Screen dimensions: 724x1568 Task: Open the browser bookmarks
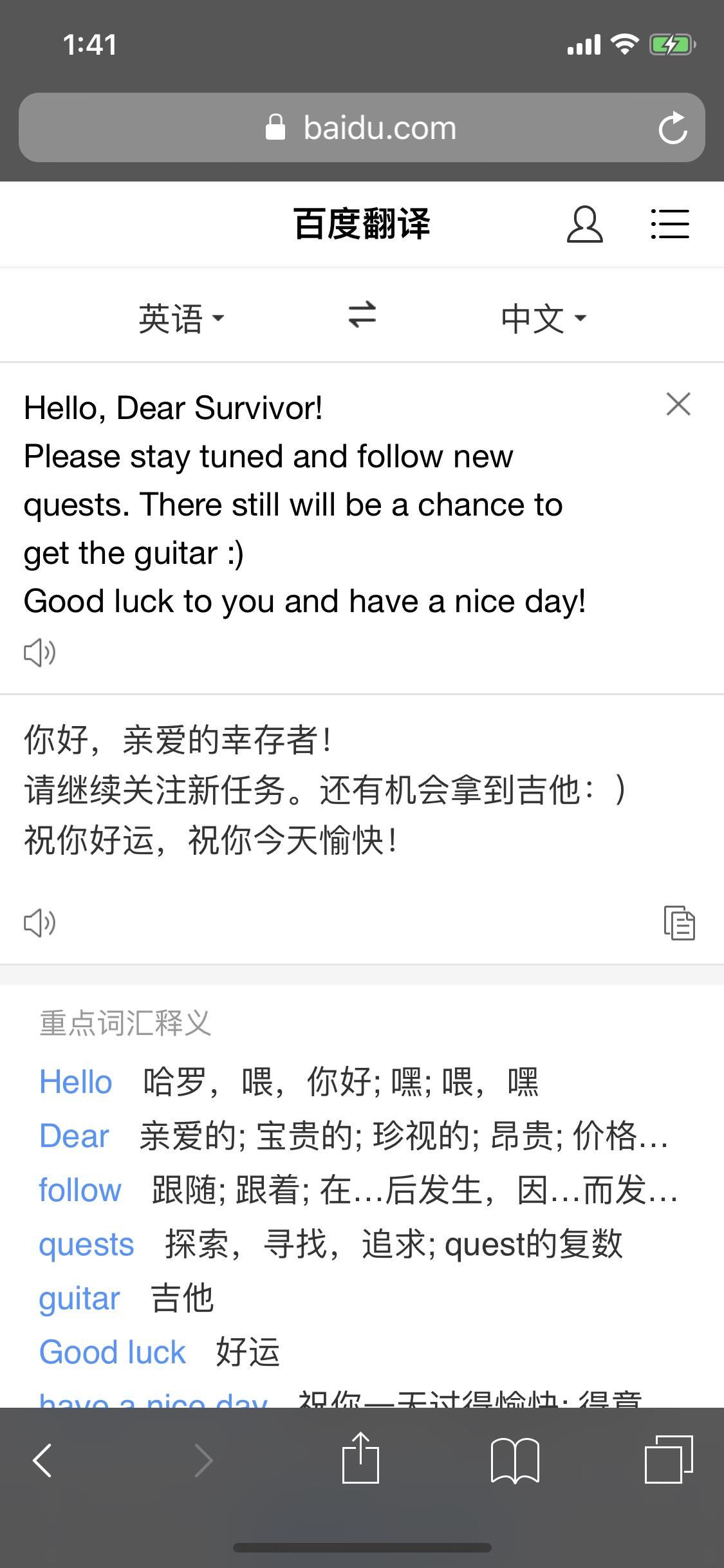point(514,1460)
